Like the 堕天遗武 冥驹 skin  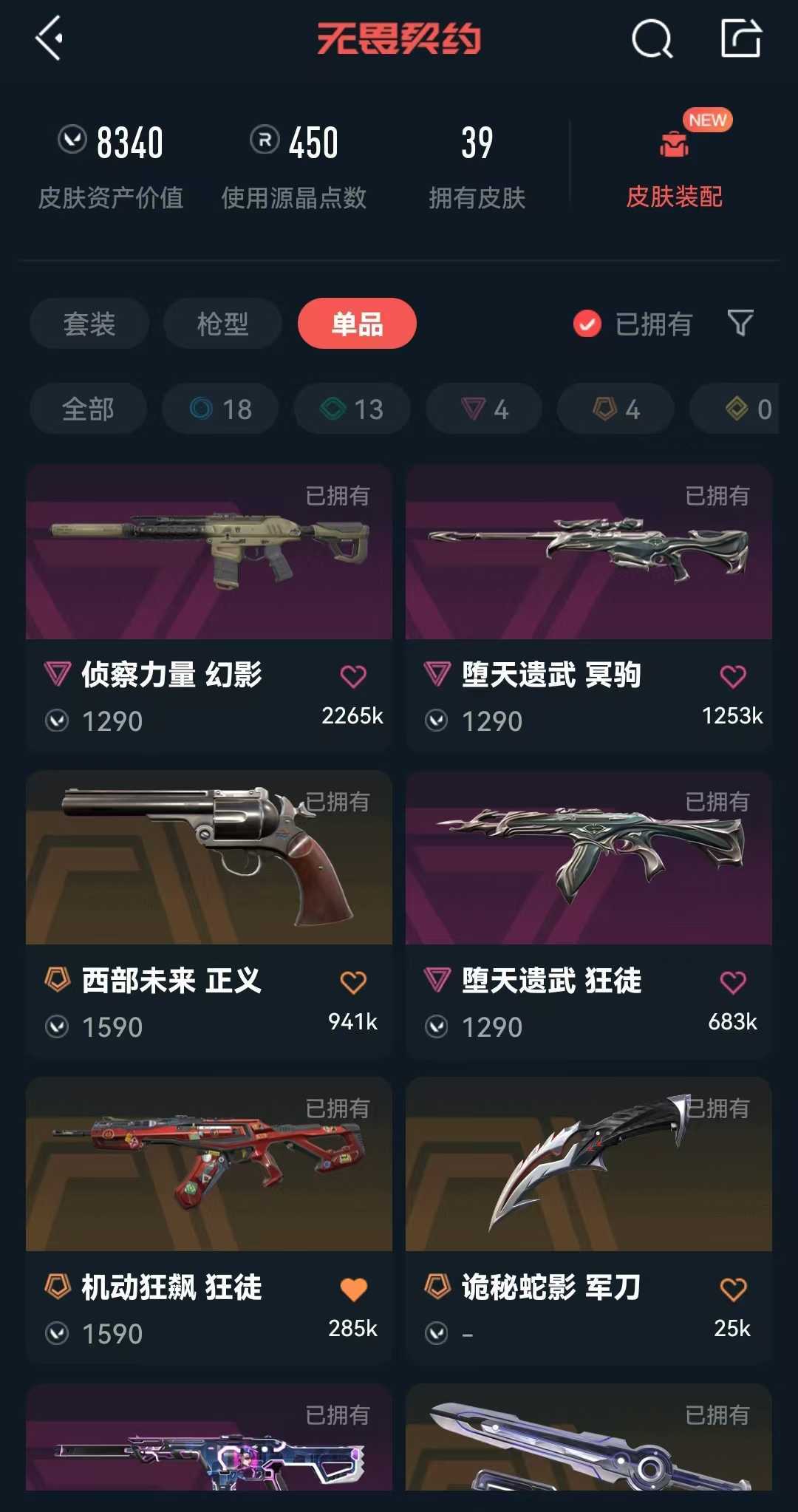(x=733, y=676)
